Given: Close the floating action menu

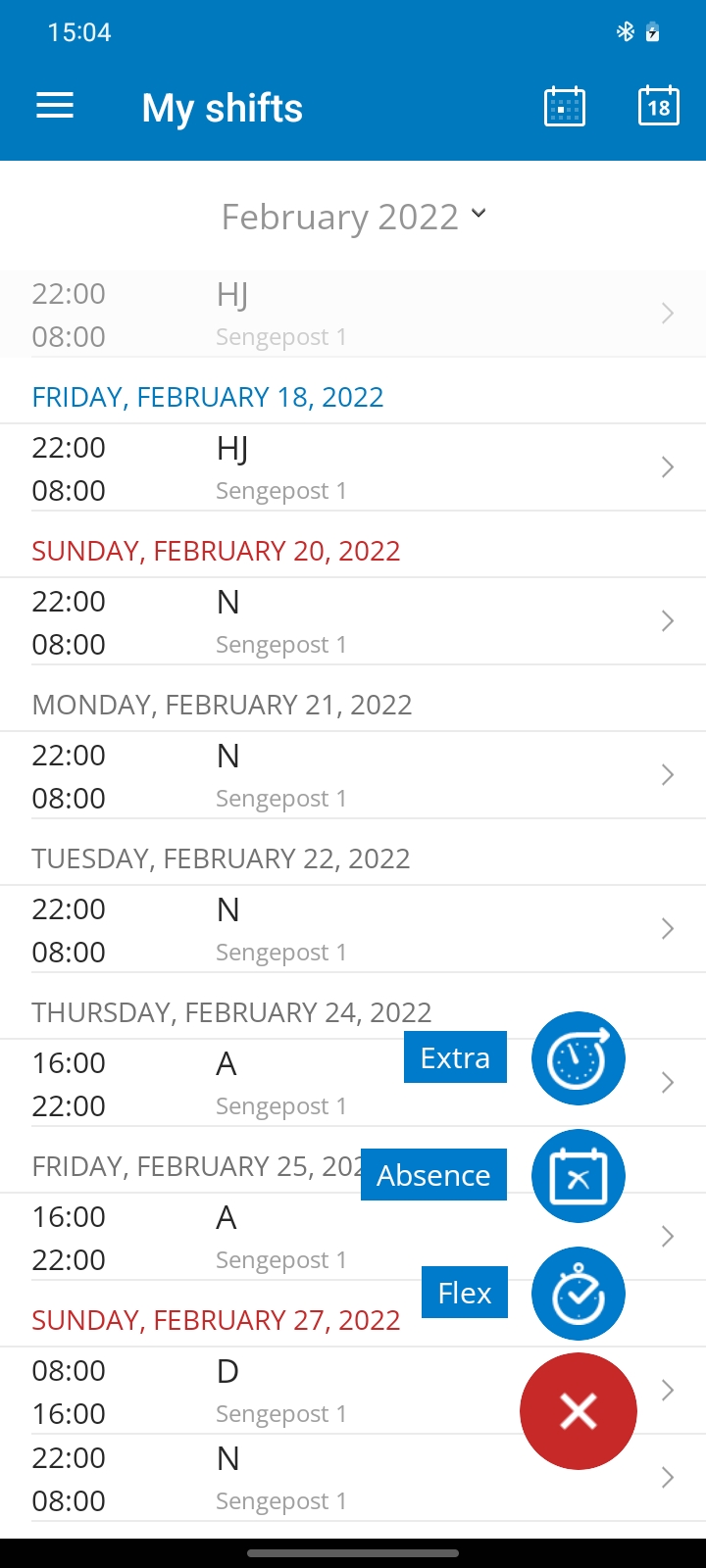Looking at the screenshot, I should tap(579, 1411).
